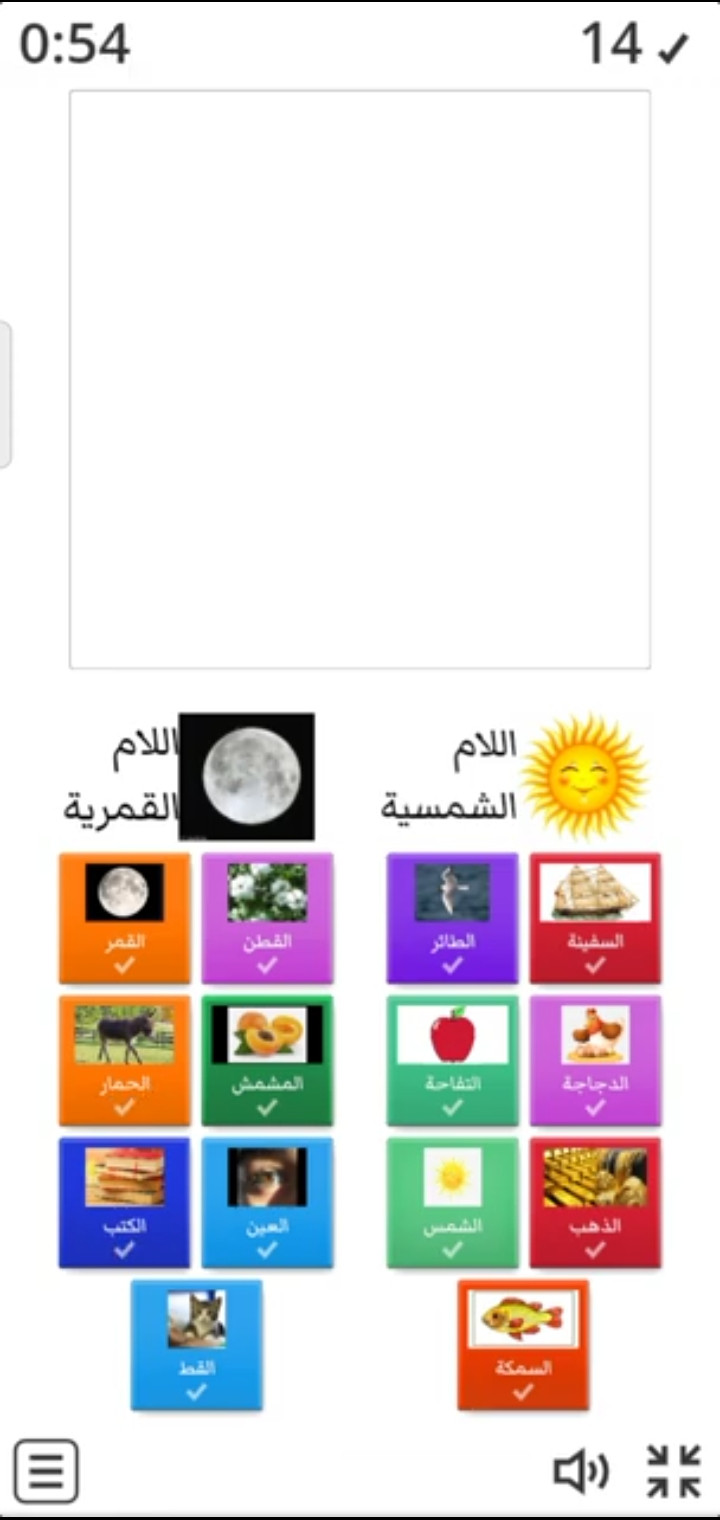Image resolution: width=720 pixels, height=1520 pixels.
Task: Tap the السفينة ship card
Action: tap(595, 918)
